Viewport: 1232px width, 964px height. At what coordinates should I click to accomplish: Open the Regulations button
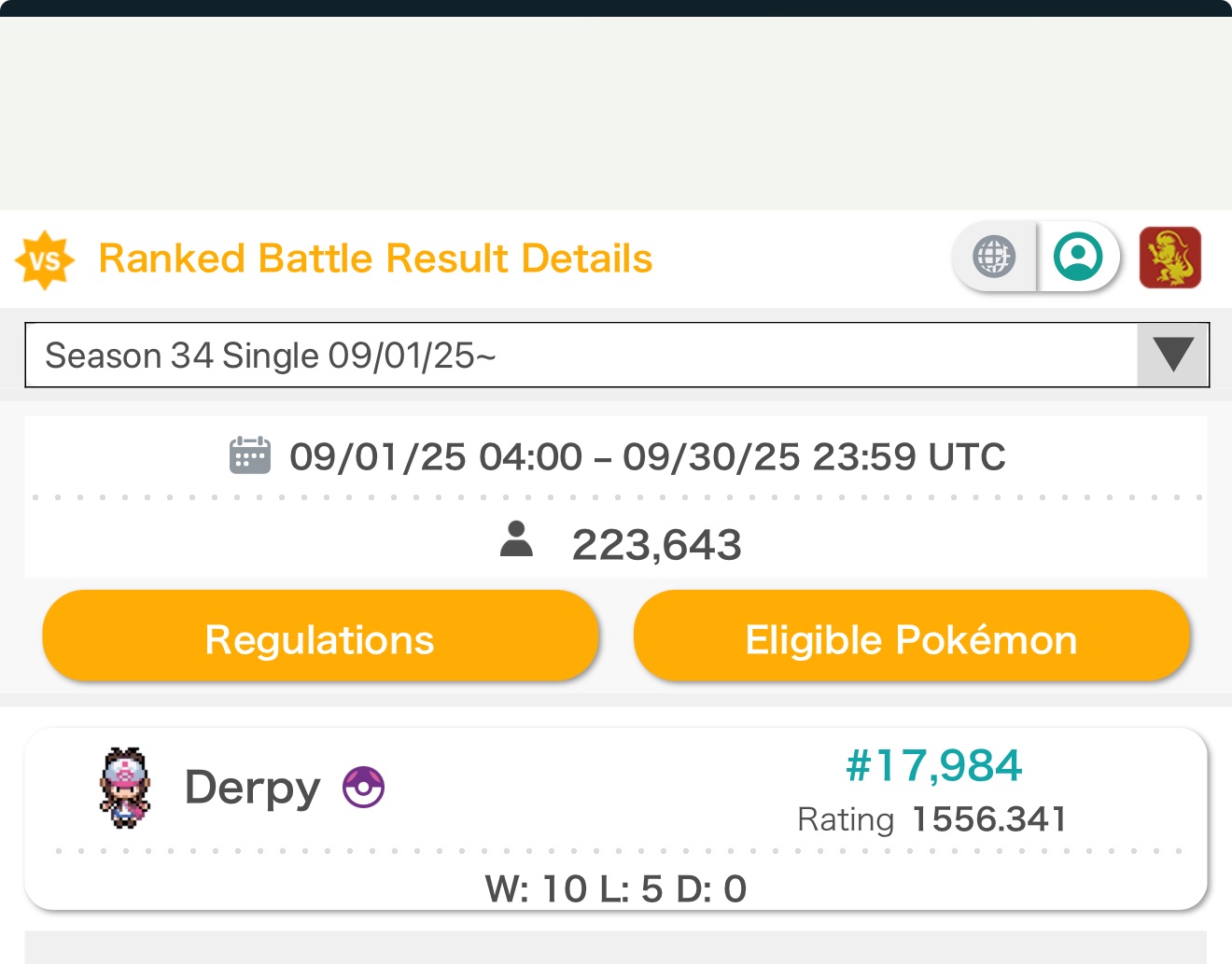coord(320,639)
